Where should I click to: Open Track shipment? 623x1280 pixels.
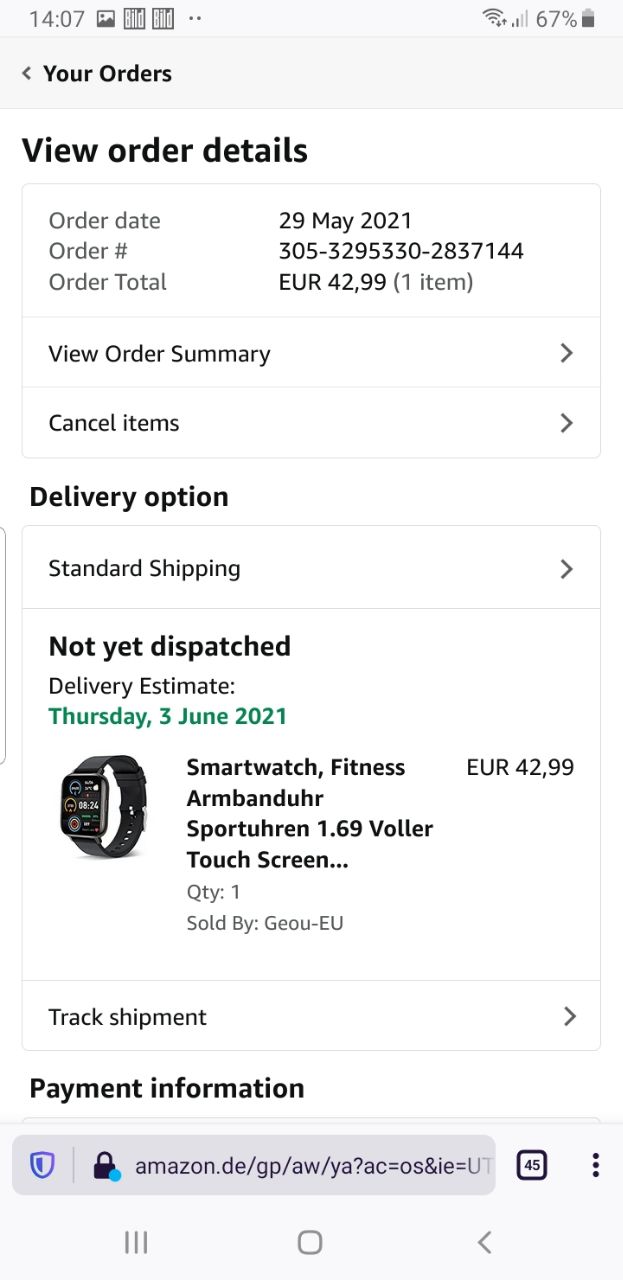click(311, 1017)
